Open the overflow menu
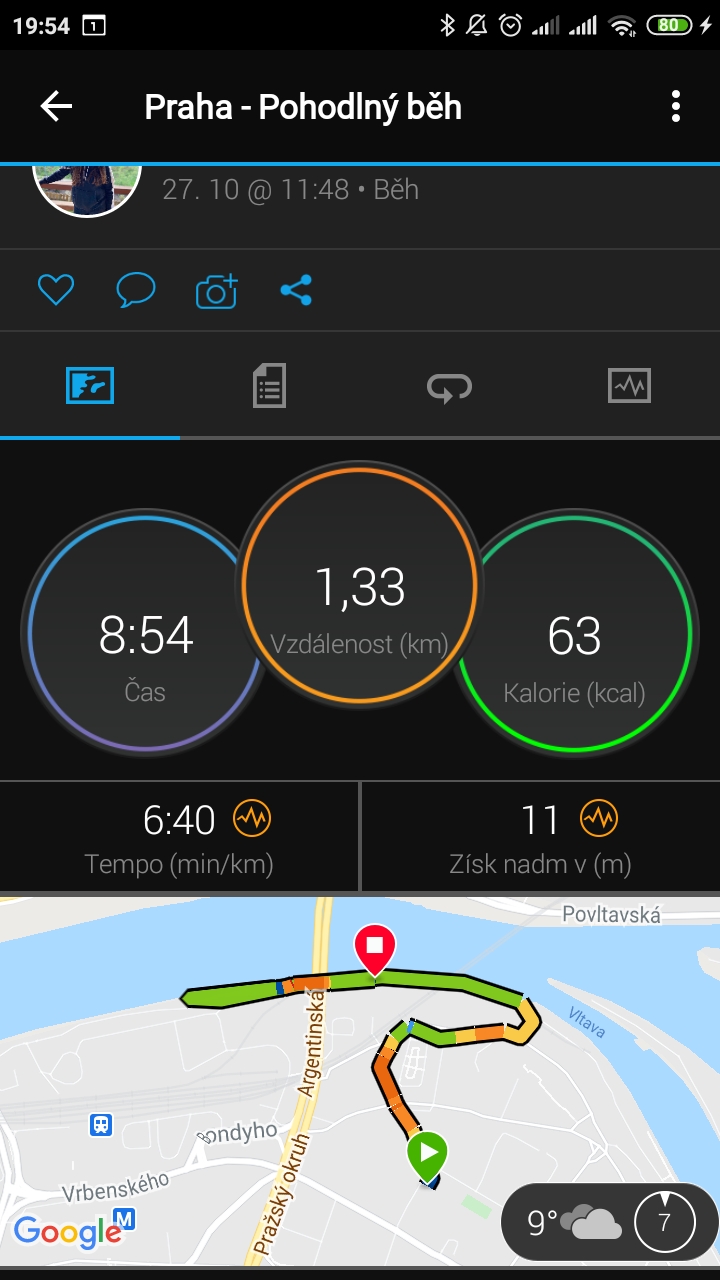The height and width of the screenshot is (1280, 720). click(676, 107)
